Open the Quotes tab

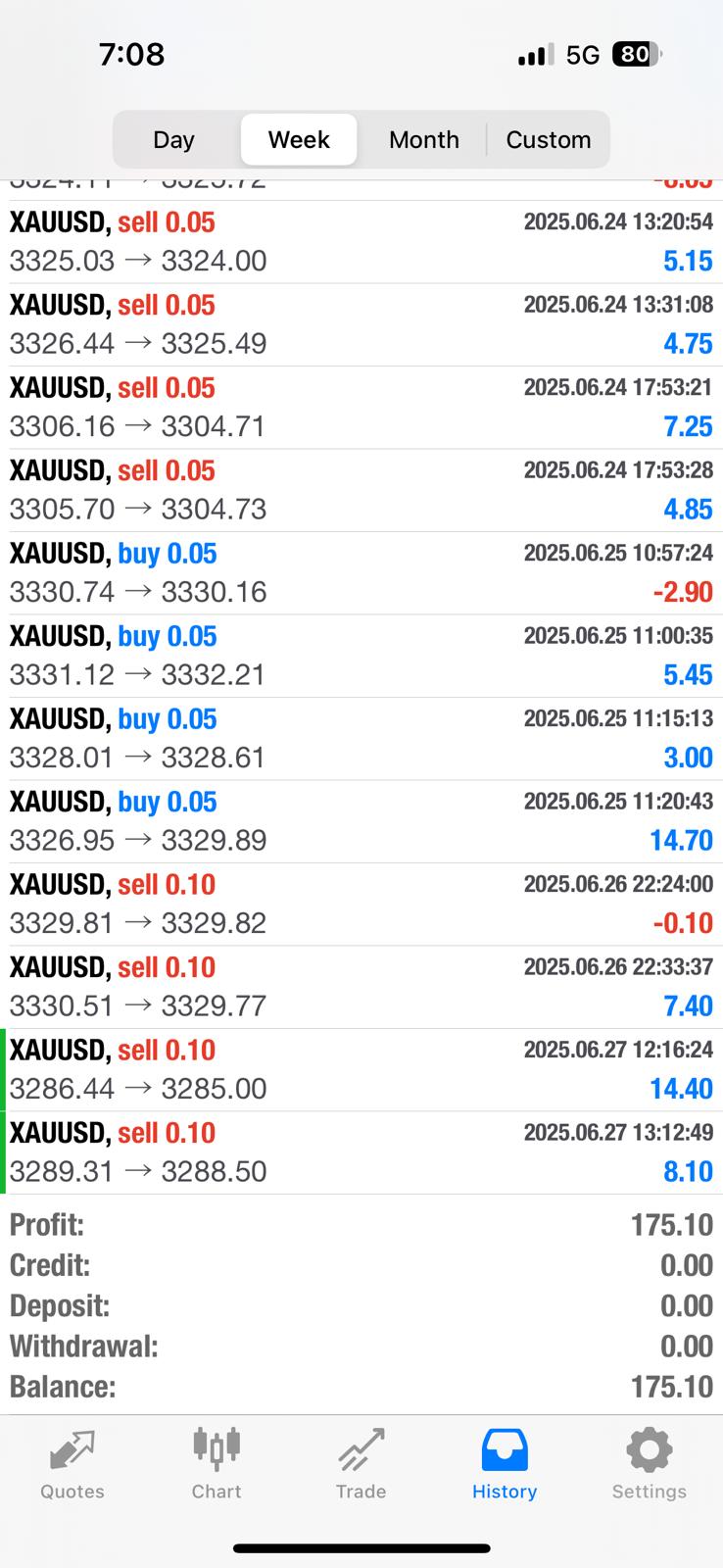point(72,1465)
